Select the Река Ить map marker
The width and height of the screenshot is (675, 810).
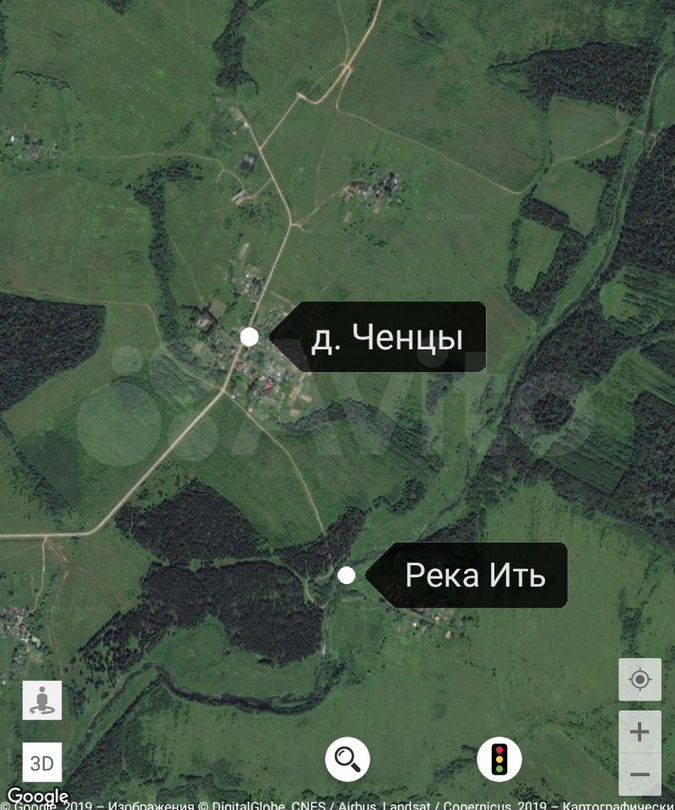pyautogui.click(x=346, y=575)
